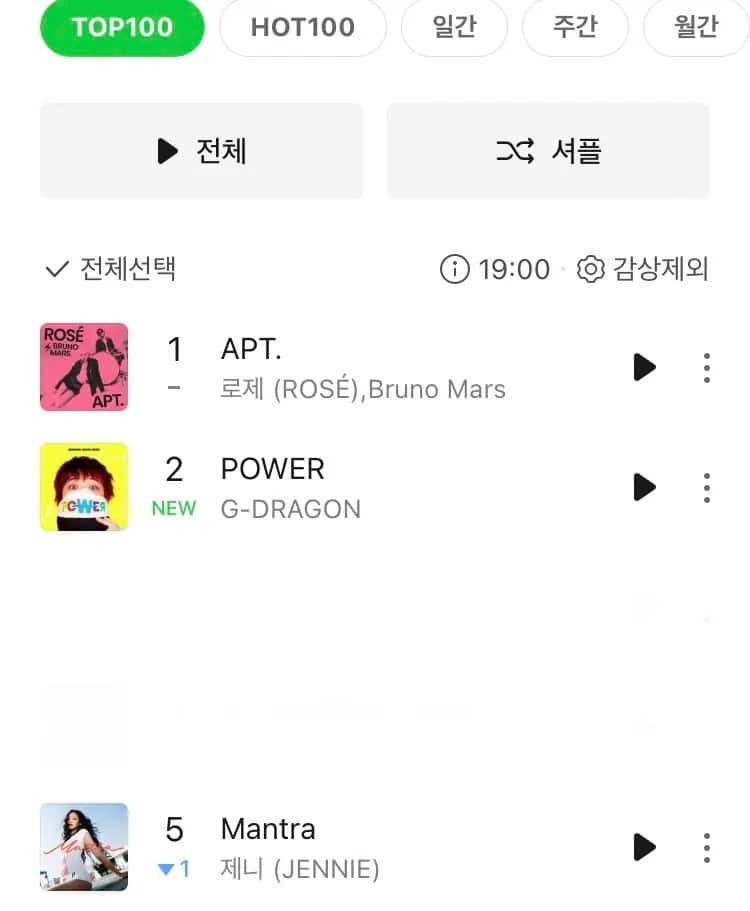Image resolution: width=750 pixels, height=911 pixels.
Task: Switch to the TOP100 chart tab
Action: (x=122, y=27)
